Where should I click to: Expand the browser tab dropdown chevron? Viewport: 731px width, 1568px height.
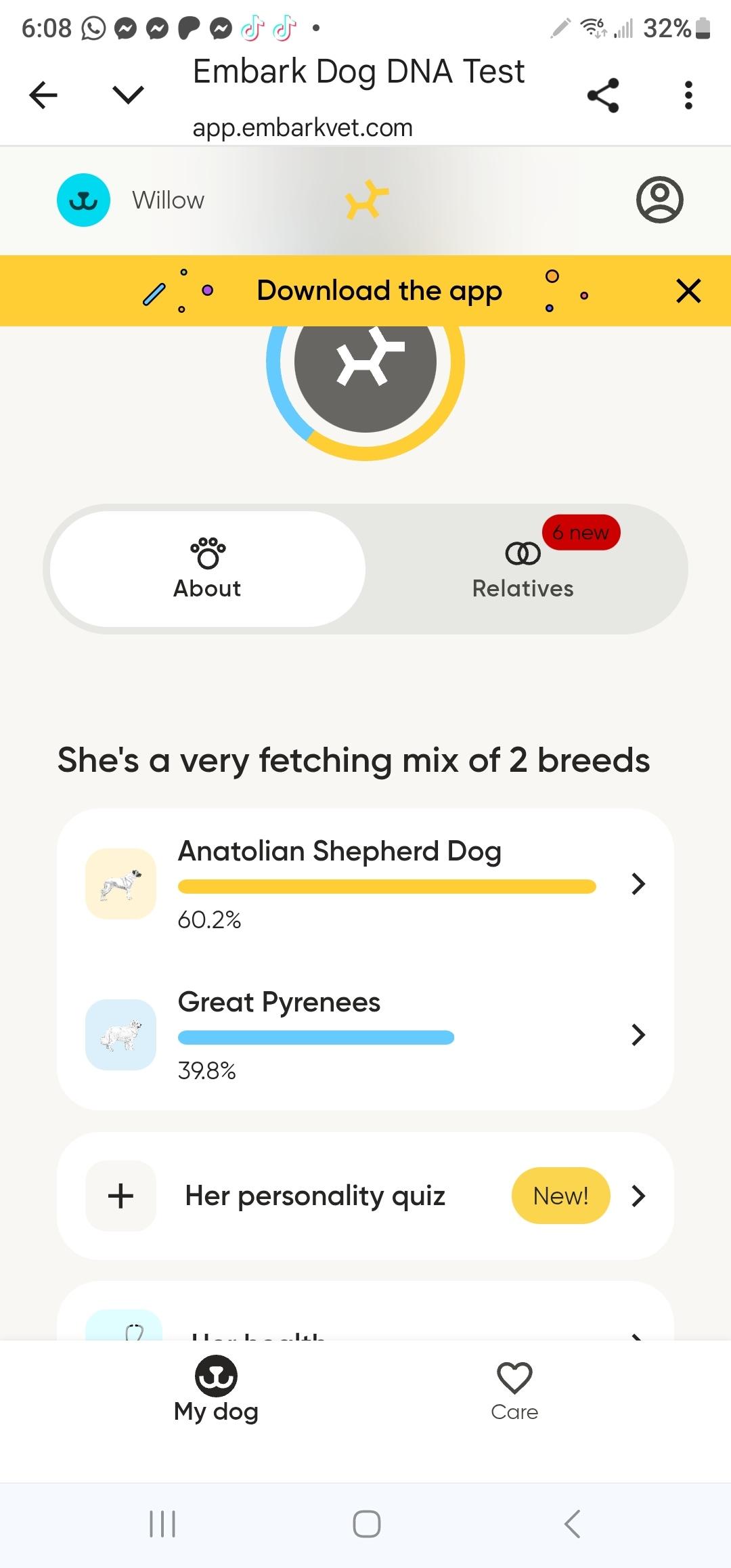[128, 95]
